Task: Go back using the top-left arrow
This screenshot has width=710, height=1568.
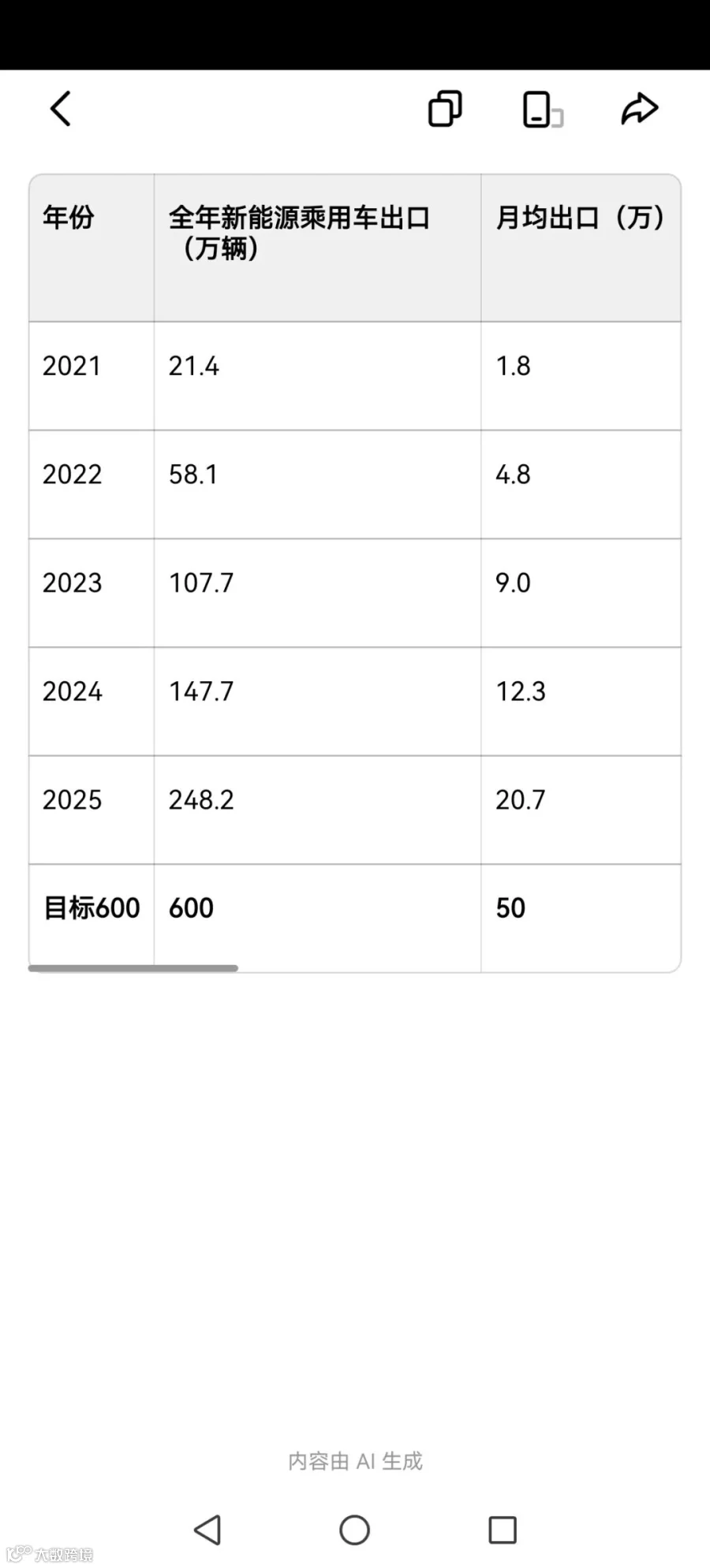Action: (x=61, y=109)
